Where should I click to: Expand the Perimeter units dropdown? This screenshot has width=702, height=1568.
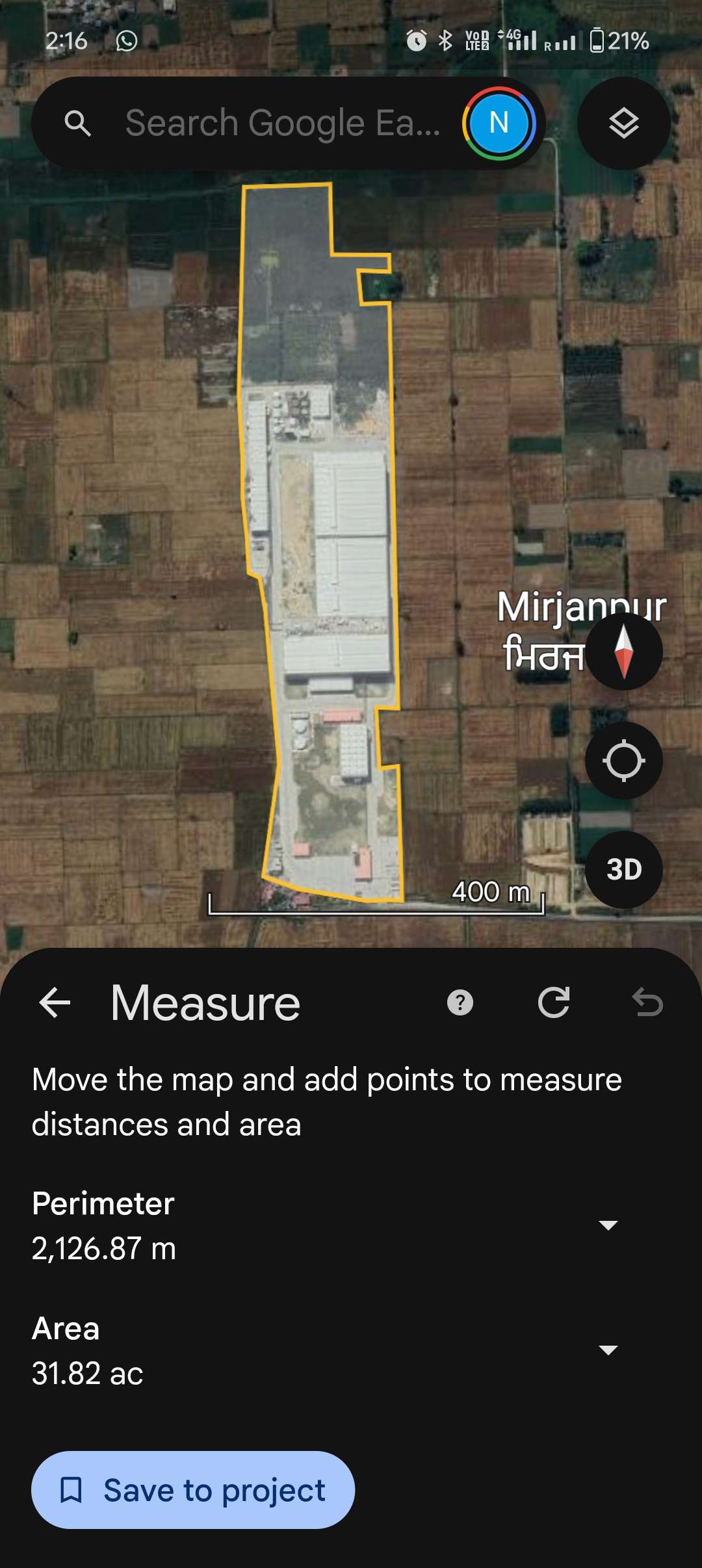pos(608,1225)
